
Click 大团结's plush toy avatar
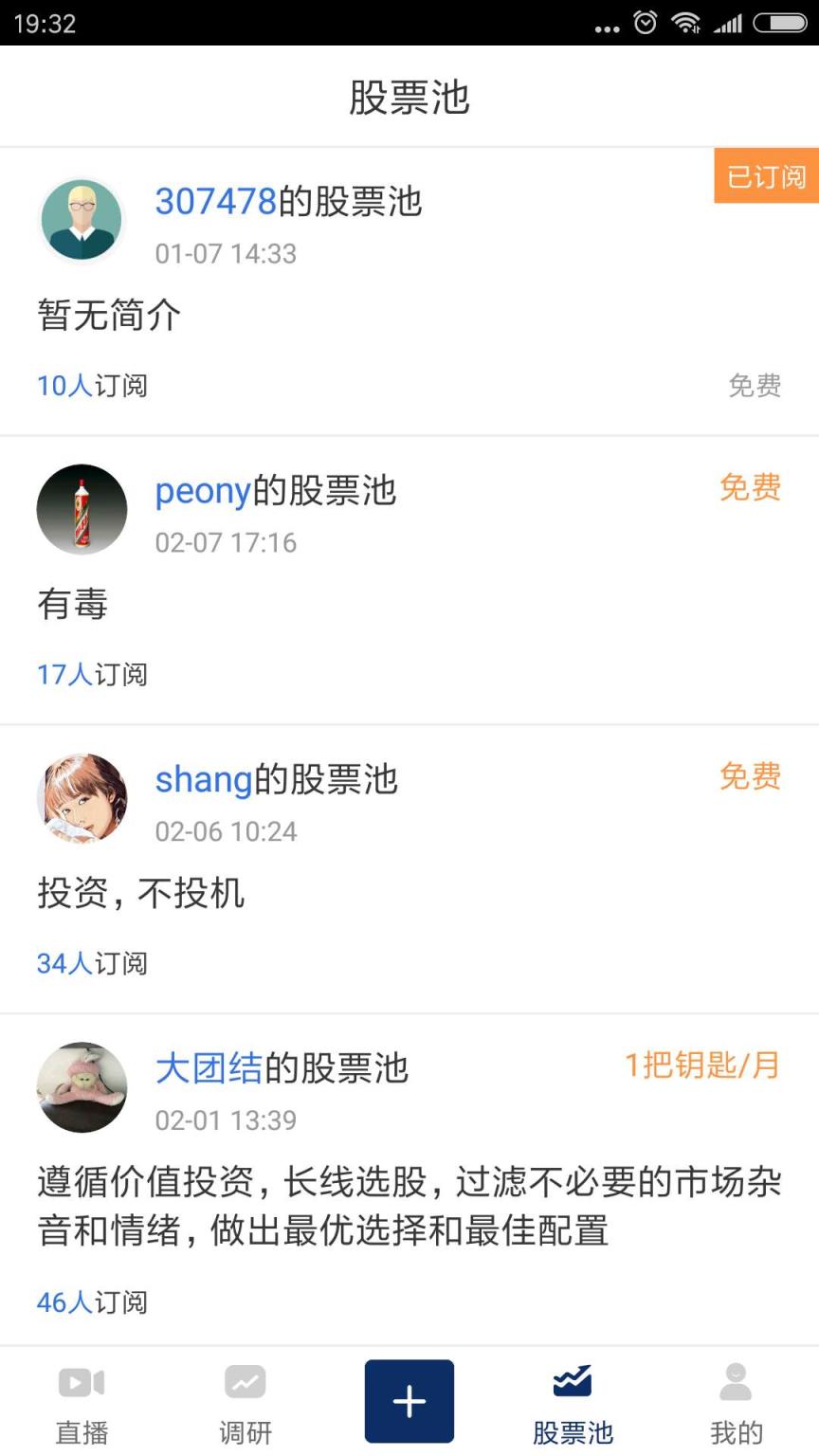coord(82,1087)
